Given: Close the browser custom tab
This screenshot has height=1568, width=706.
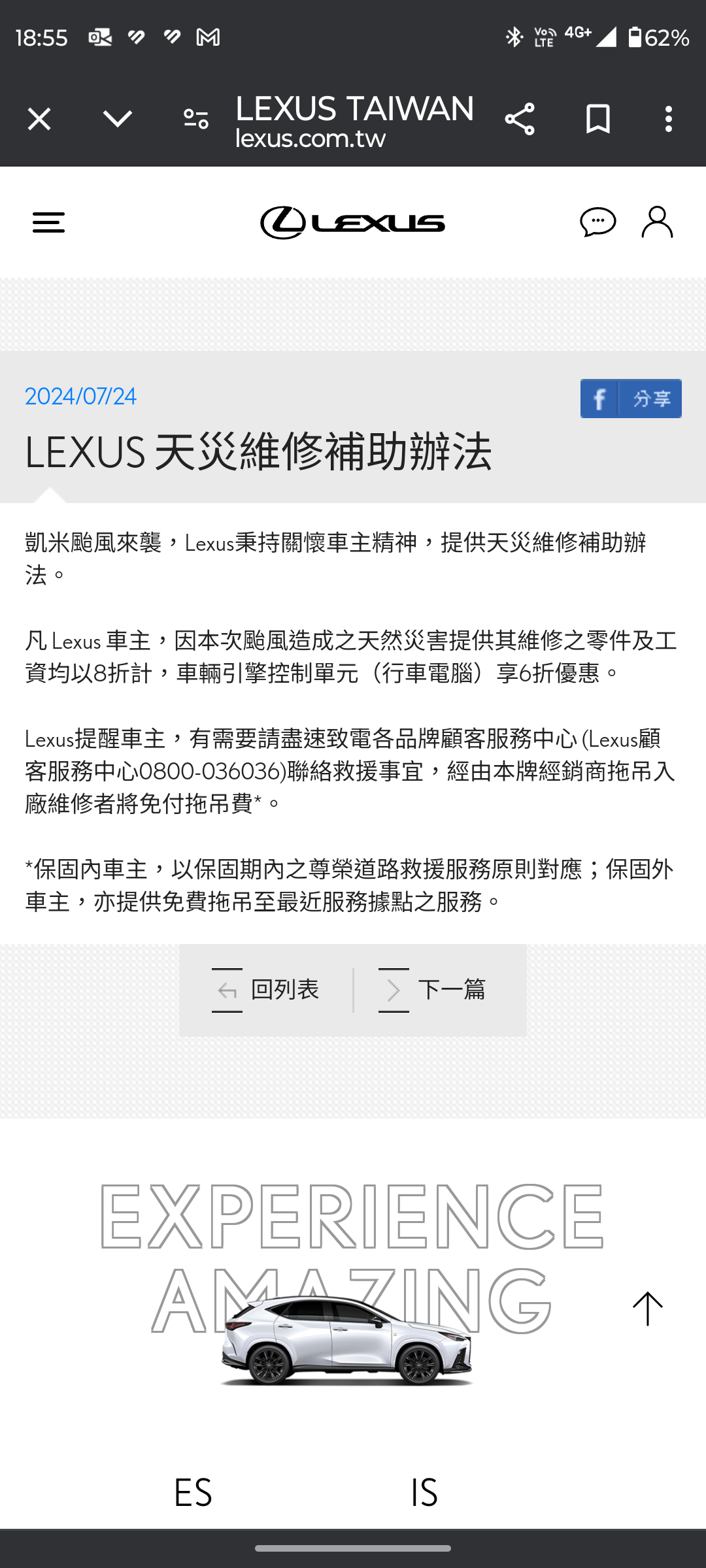Looking at the screenshot, I should [39, 120].
